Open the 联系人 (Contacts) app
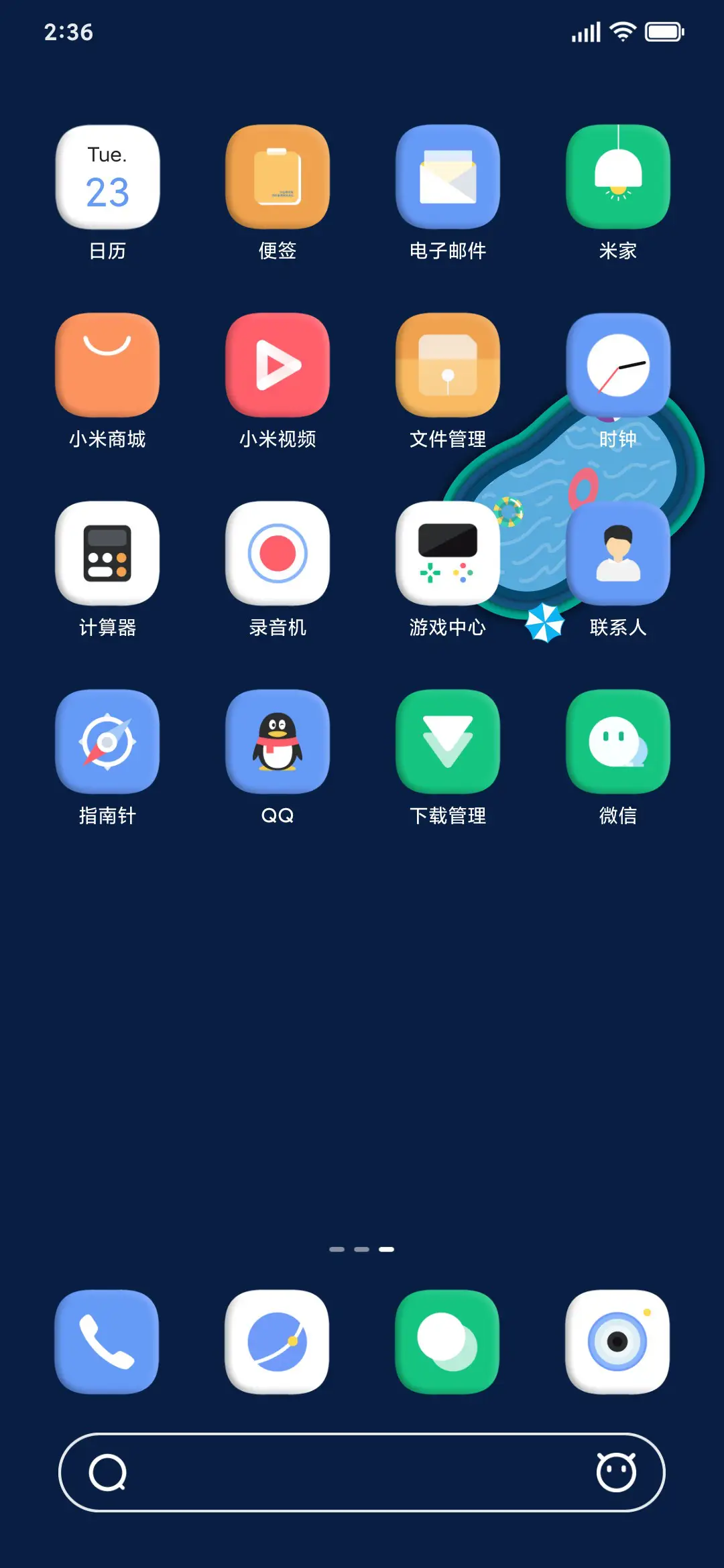This screenshot has height=1568, width=724. tap(617, 553)
